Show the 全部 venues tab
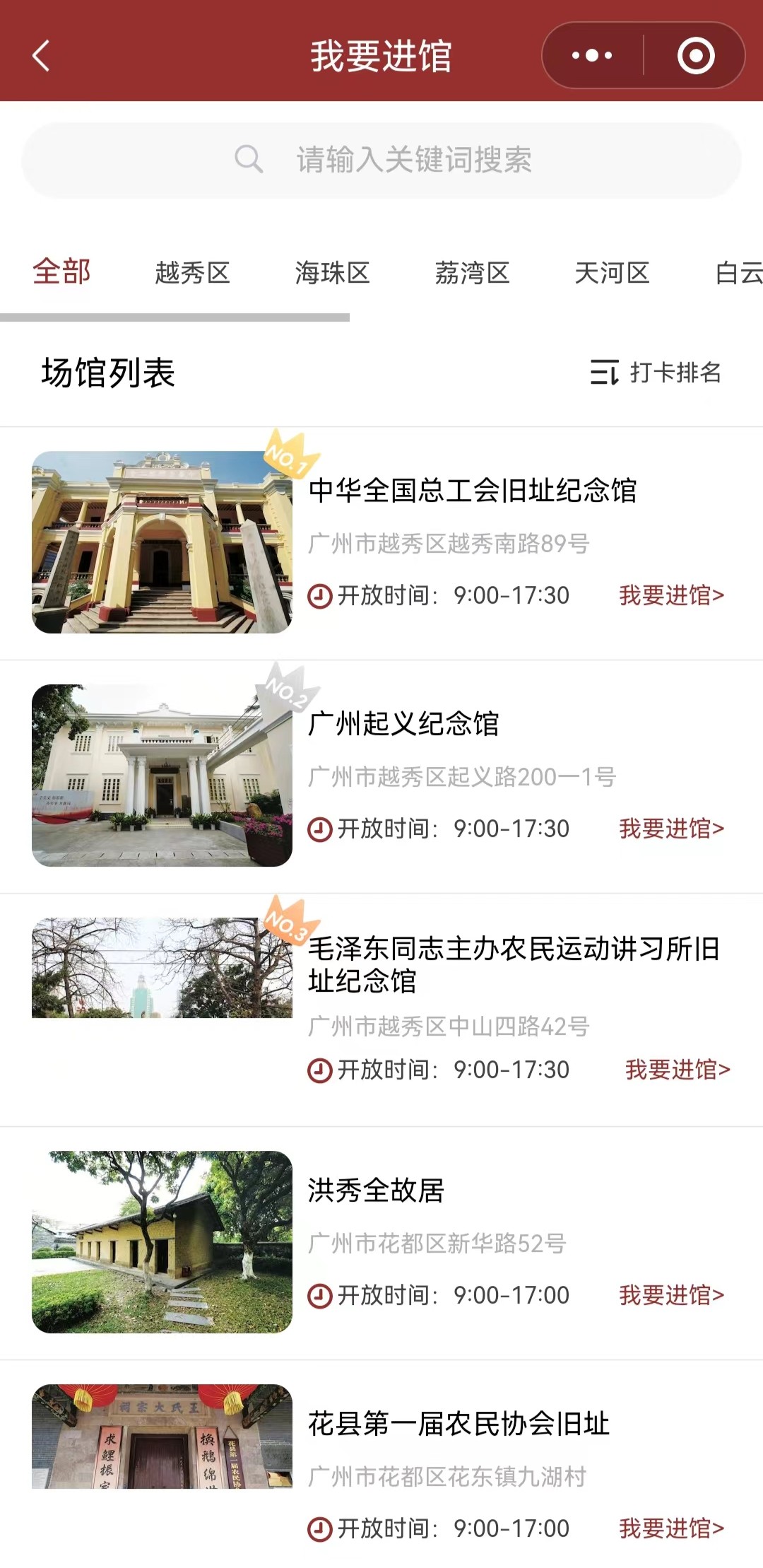This screenshot has height=1568, width=763. pos(62,272)
